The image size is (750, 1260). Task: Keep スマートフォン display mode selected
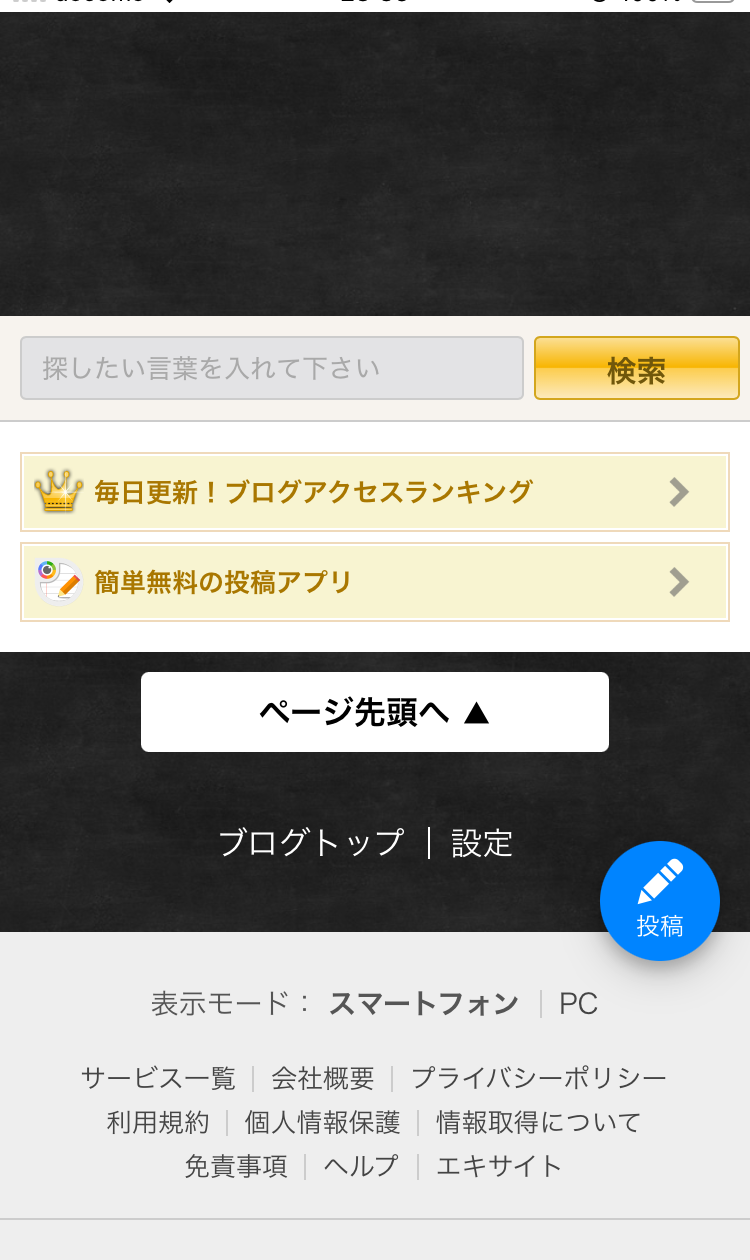coord(423,1003)
